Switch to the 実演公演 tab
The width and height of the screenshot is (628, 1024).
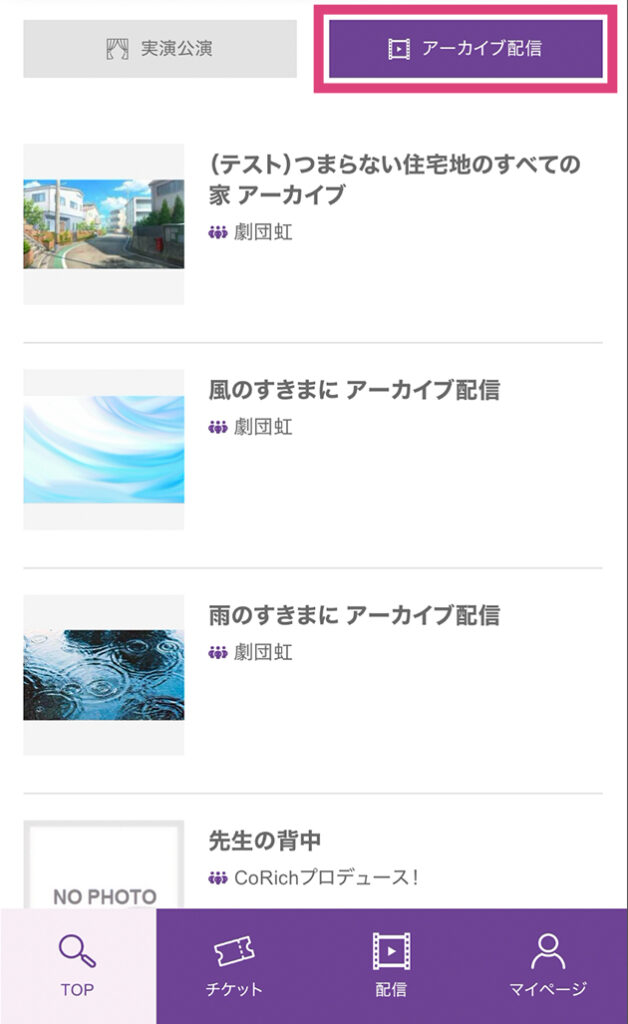(x=160, y=48)
